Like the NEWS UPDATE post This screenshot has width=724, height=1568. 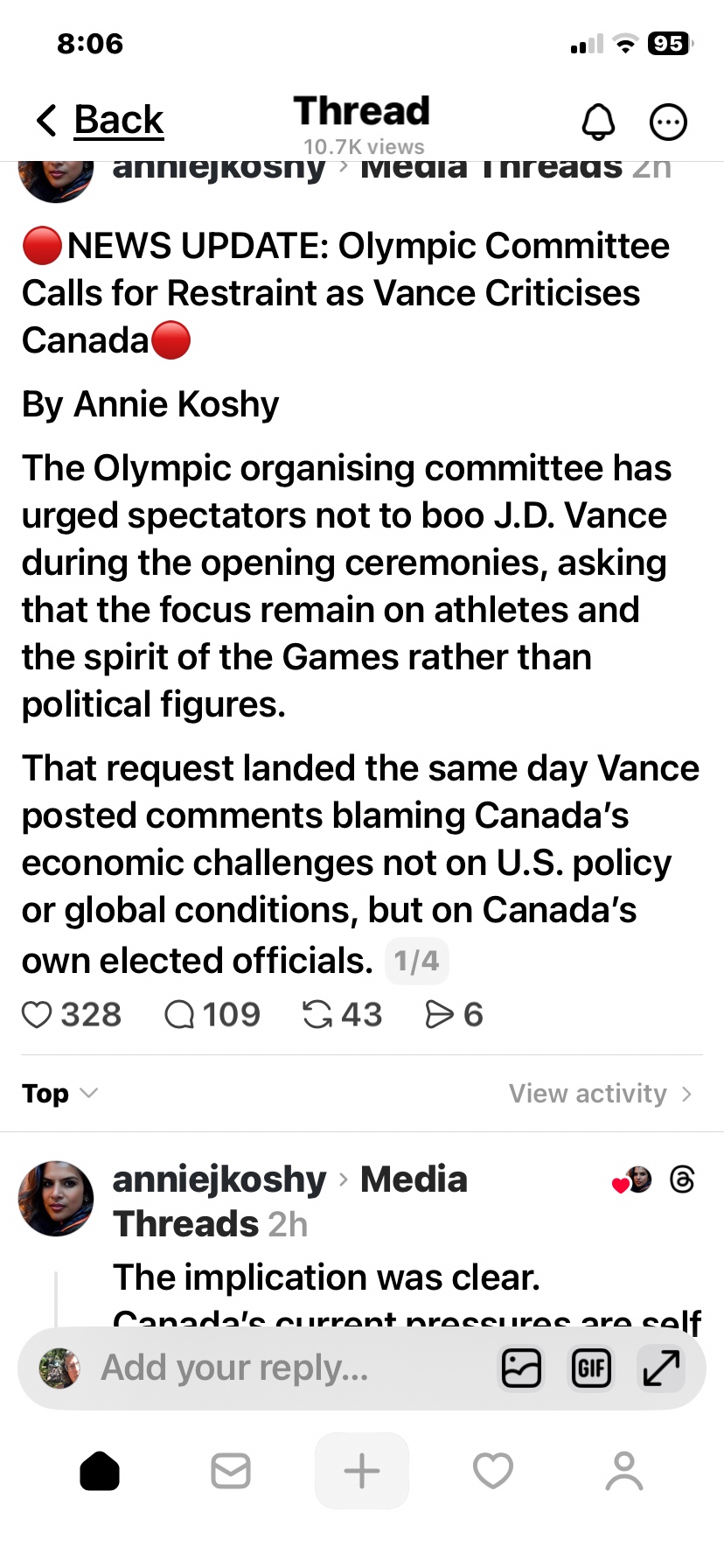pos(37,1015)
